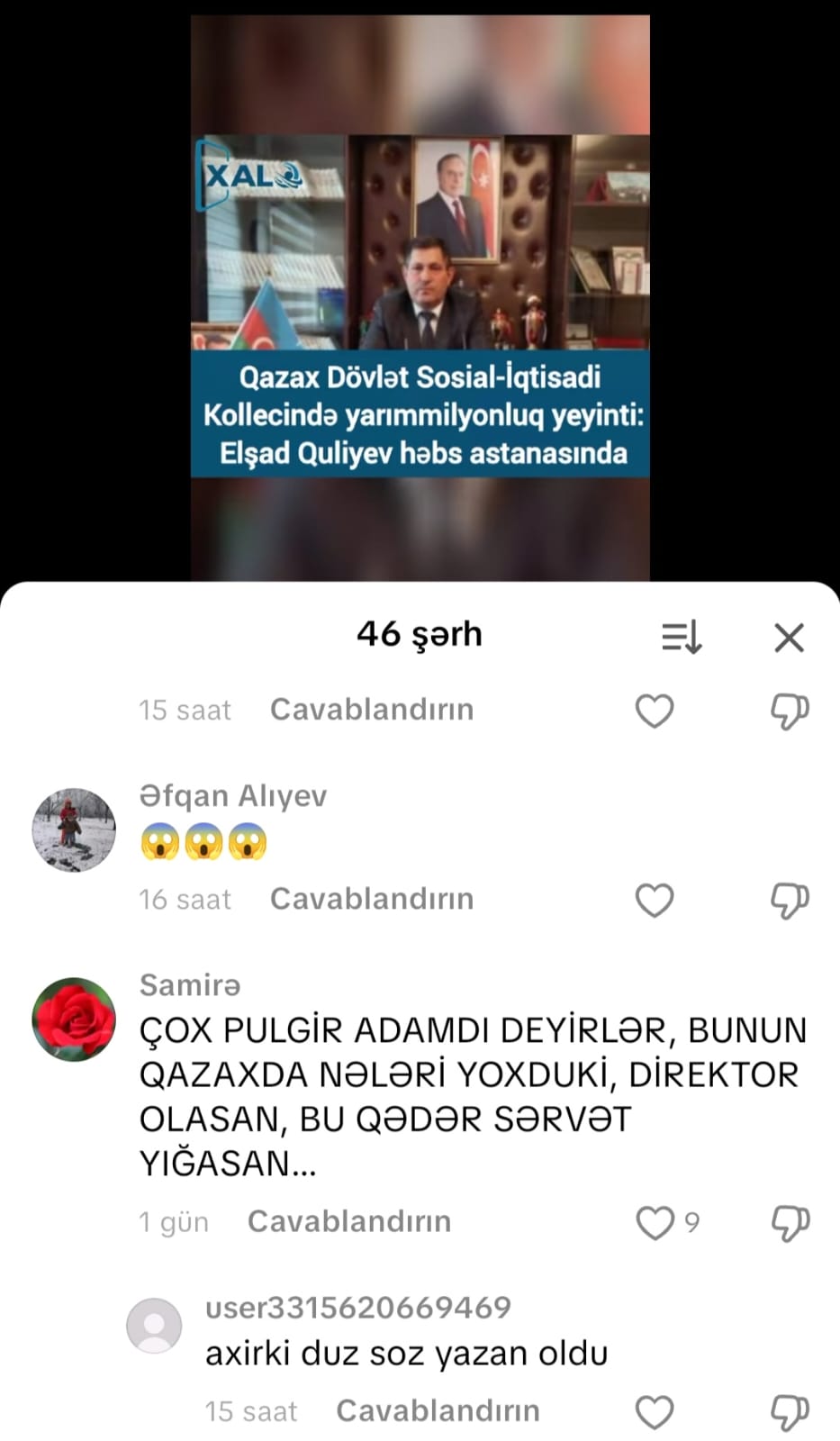This screenshot has height=1441, width=840.
Task: Open Samirə's rose profile picture
Action: click(x=74, y=1020)
